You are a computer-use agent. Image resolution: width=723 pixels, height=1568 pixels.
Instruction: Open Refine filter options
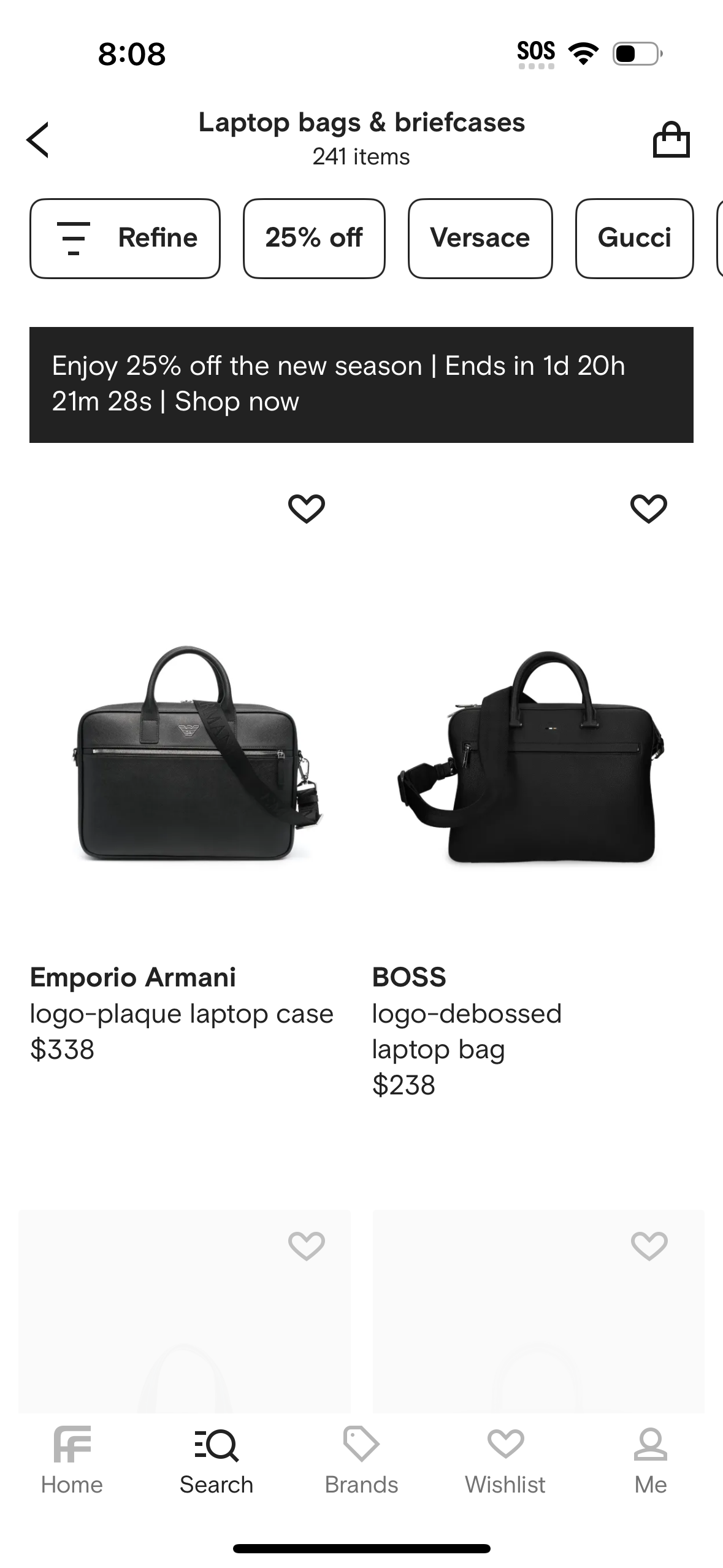pyautogui.click(x=124, y=238)
